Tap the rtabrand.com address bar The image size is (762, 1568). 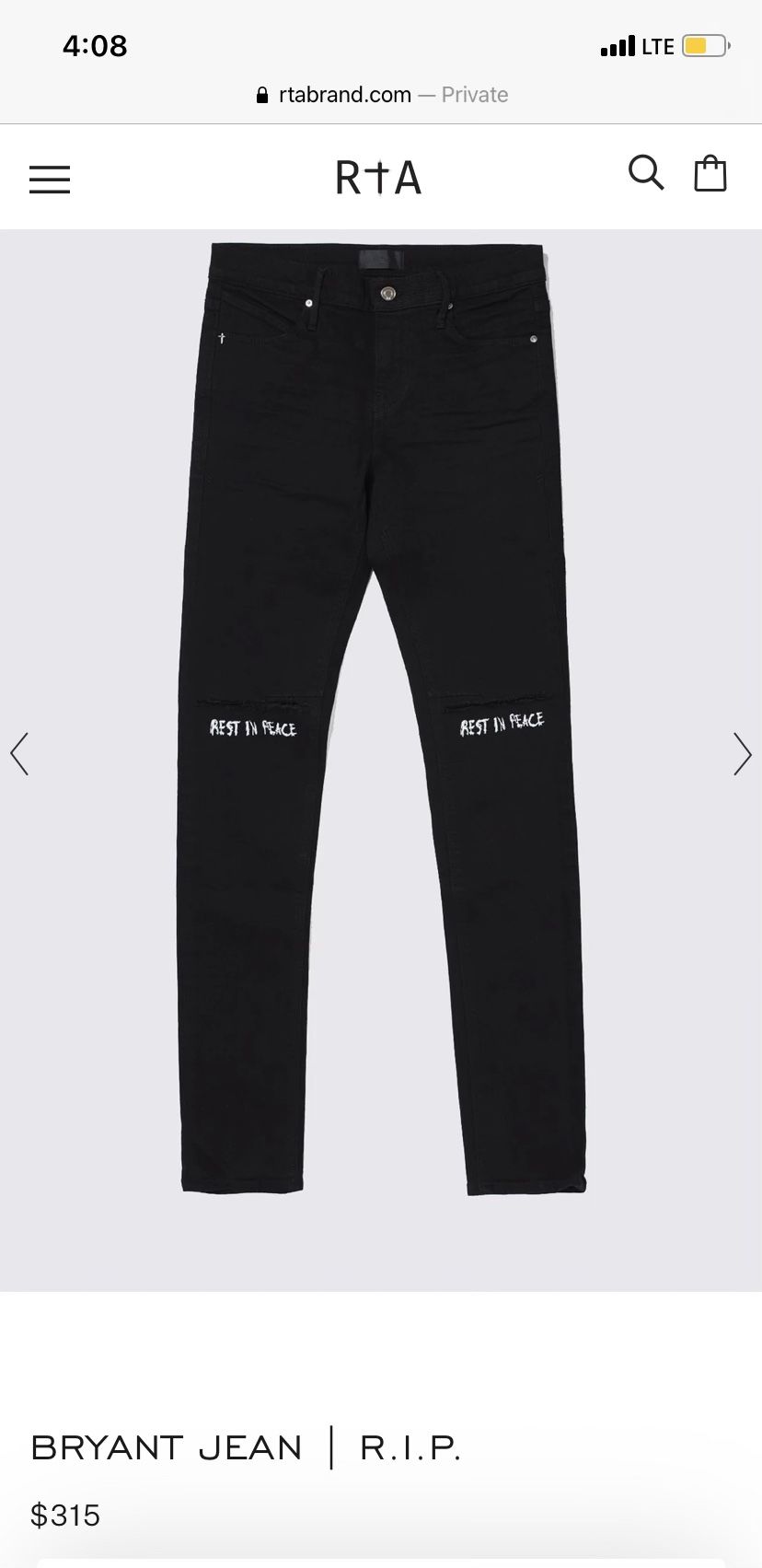coord(381,95)
